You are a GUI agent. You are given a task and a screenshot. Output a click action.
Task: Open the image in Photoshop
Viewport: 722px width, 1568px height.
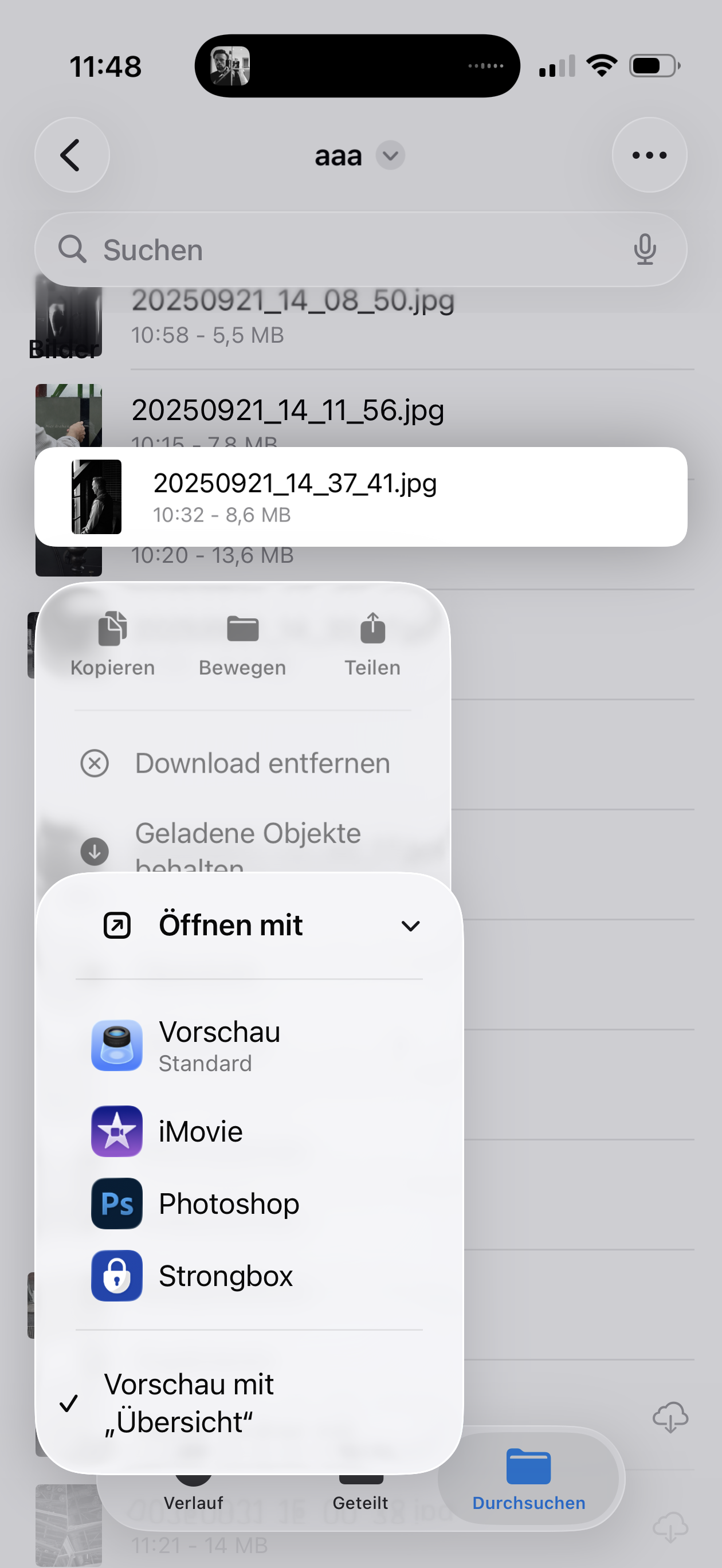coord(228,1204)
